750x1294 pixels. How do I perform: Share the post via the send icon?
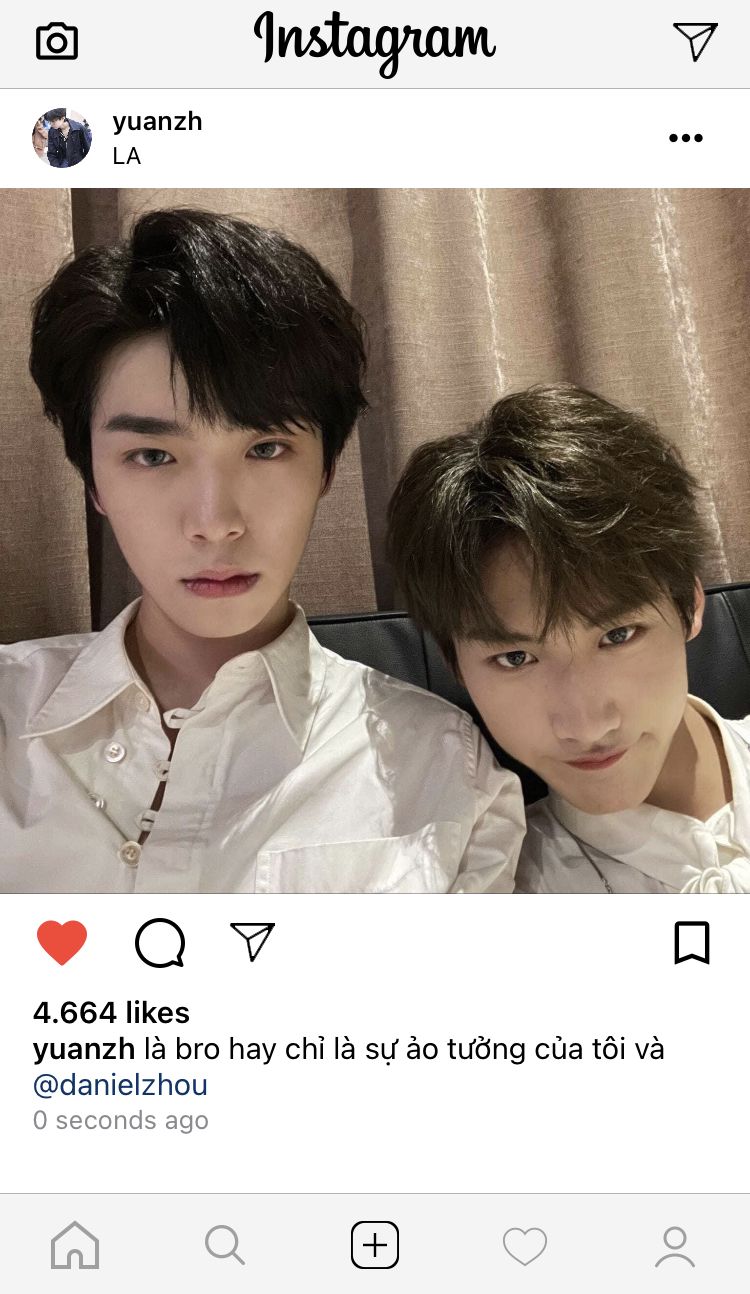pyautogui.click(x=252, y=941)
